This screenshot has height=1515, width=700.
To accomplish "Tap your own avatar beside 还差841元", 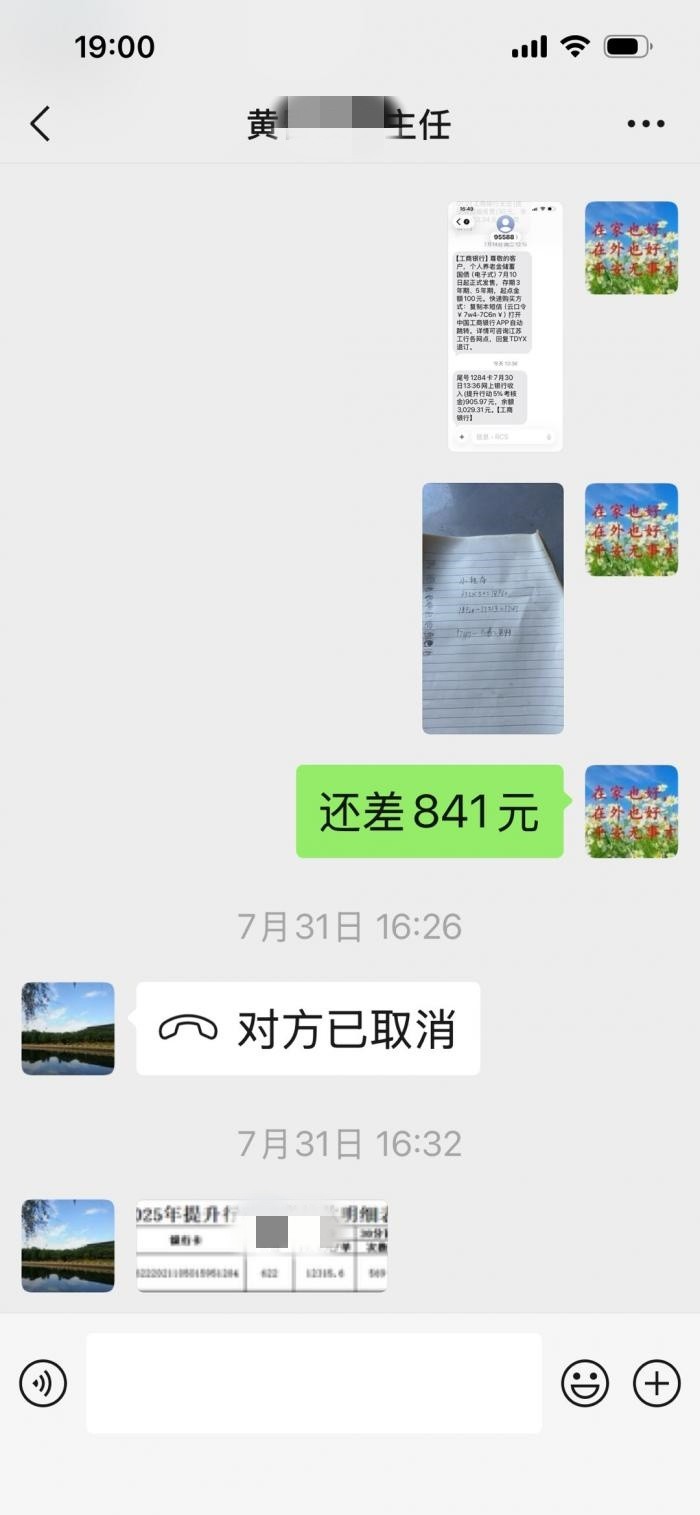I will tap(632, 811).
